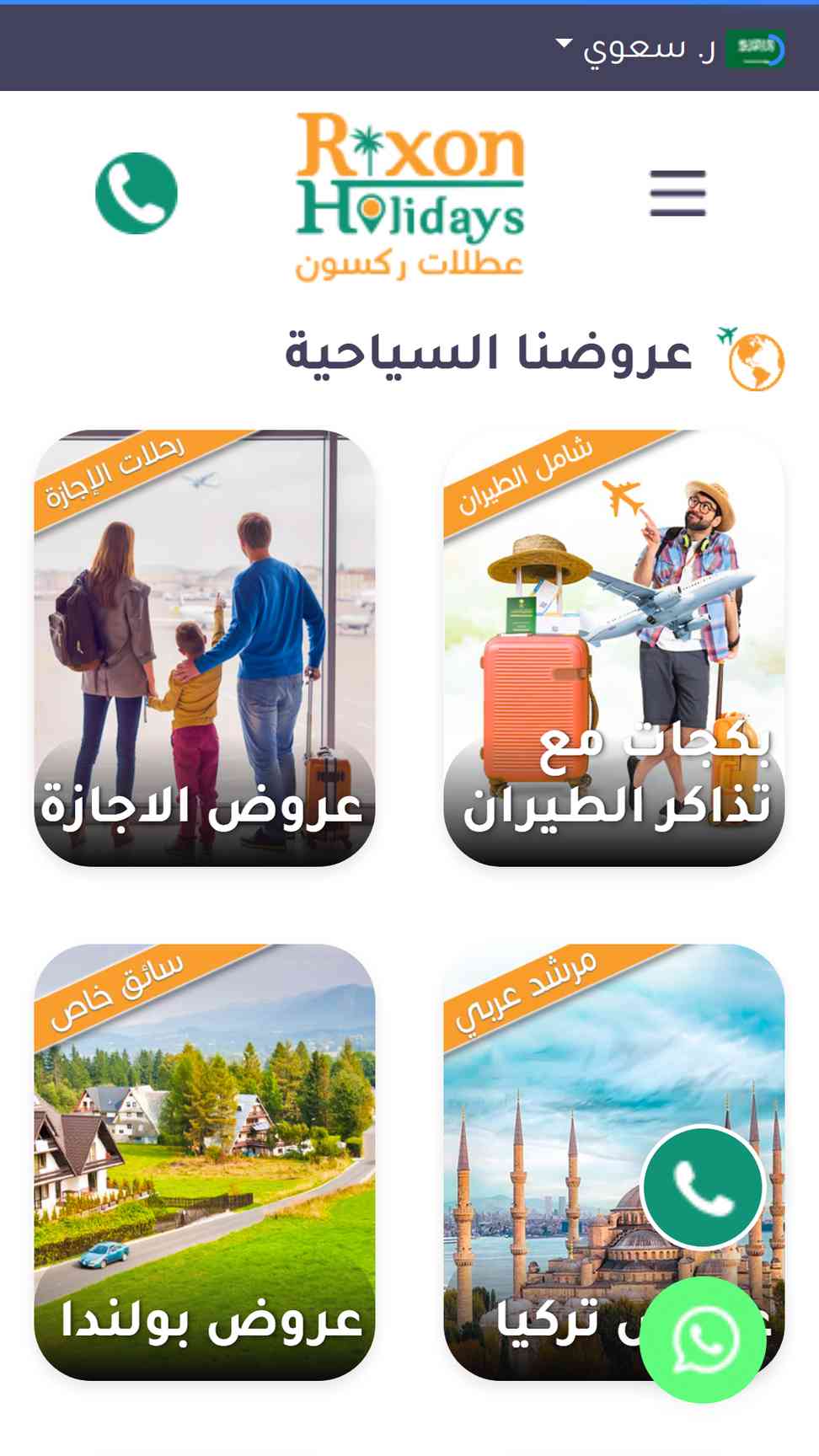Tap the phone icon in the header
Image resolution: width=819 pixels, height=1456 pixels.
(136, 193)
